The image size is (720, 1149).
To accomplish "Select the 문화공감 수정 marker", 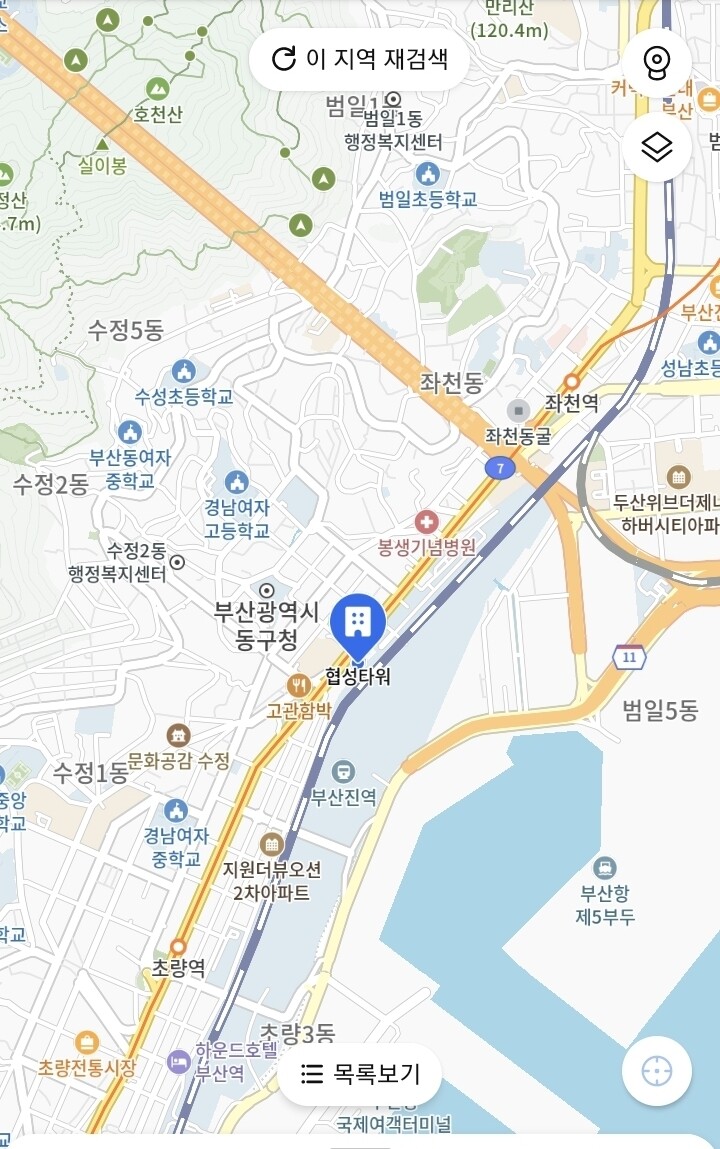I will click(x=178, y=735).
